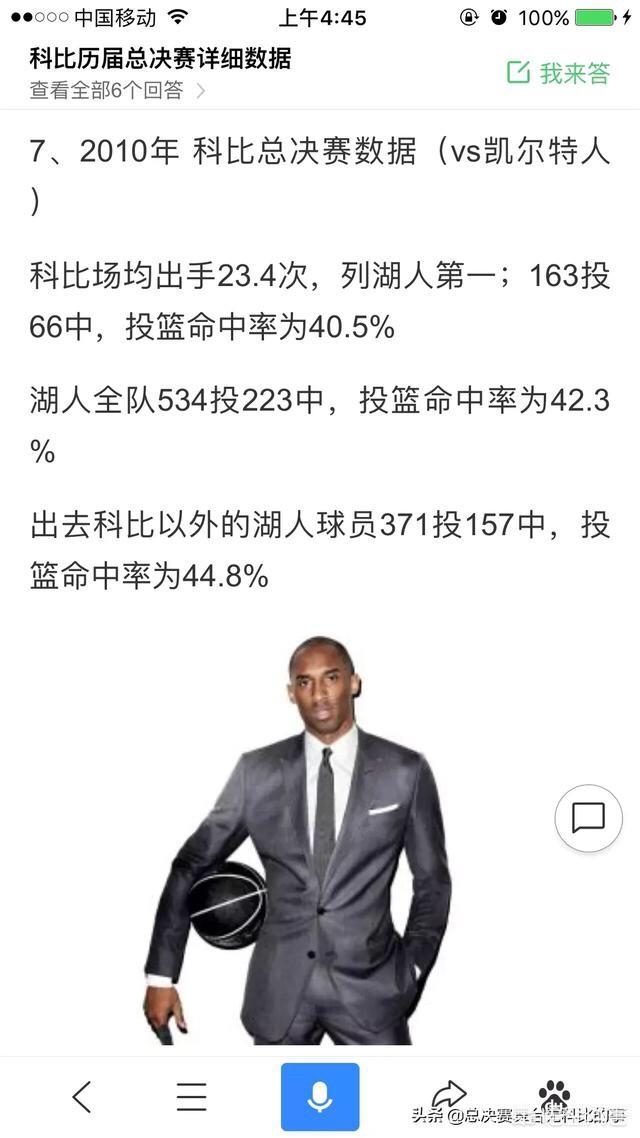Open the three-line menu
Viewport: 640px width, 1138px height.
click(191, 1097)
